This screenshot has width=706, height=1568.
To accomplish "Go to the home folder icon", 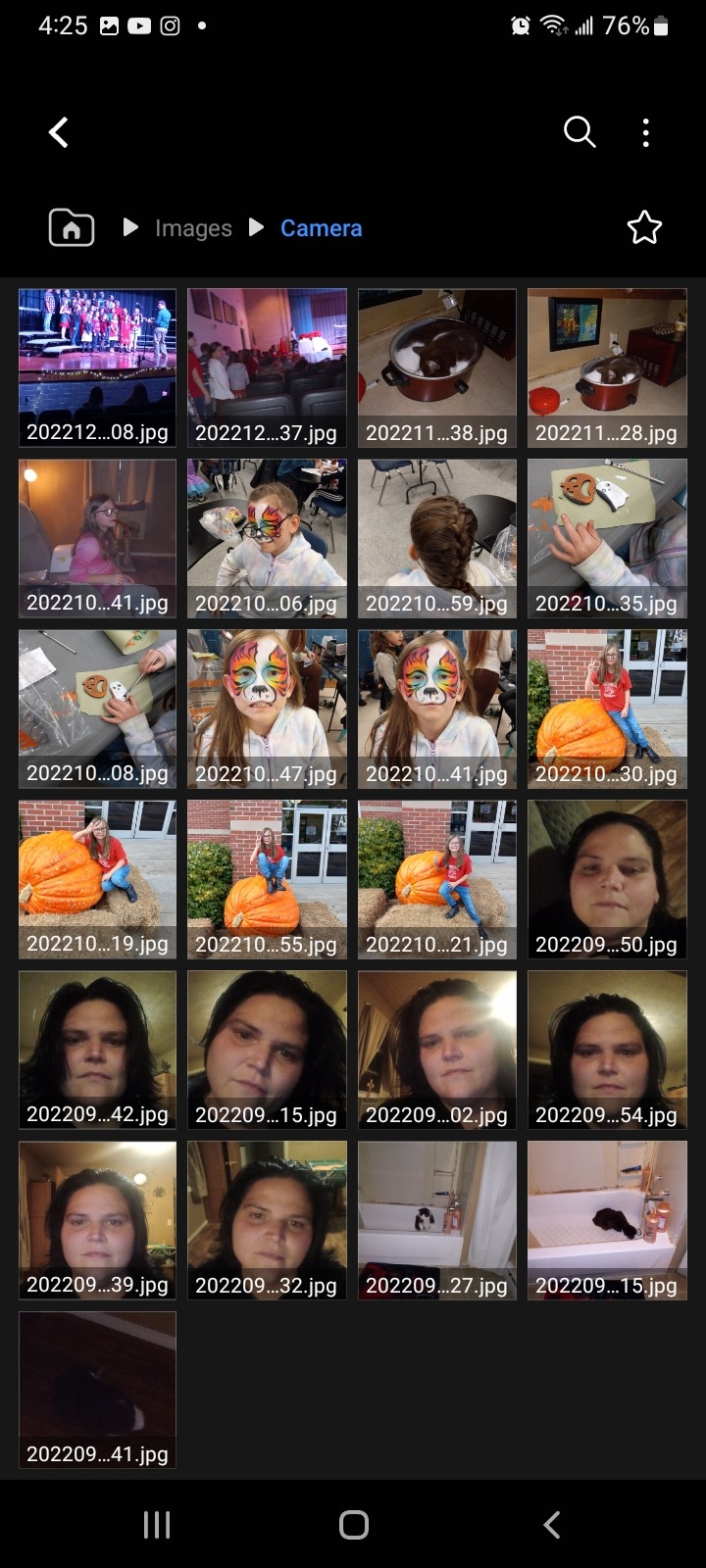I will point(72,228).
